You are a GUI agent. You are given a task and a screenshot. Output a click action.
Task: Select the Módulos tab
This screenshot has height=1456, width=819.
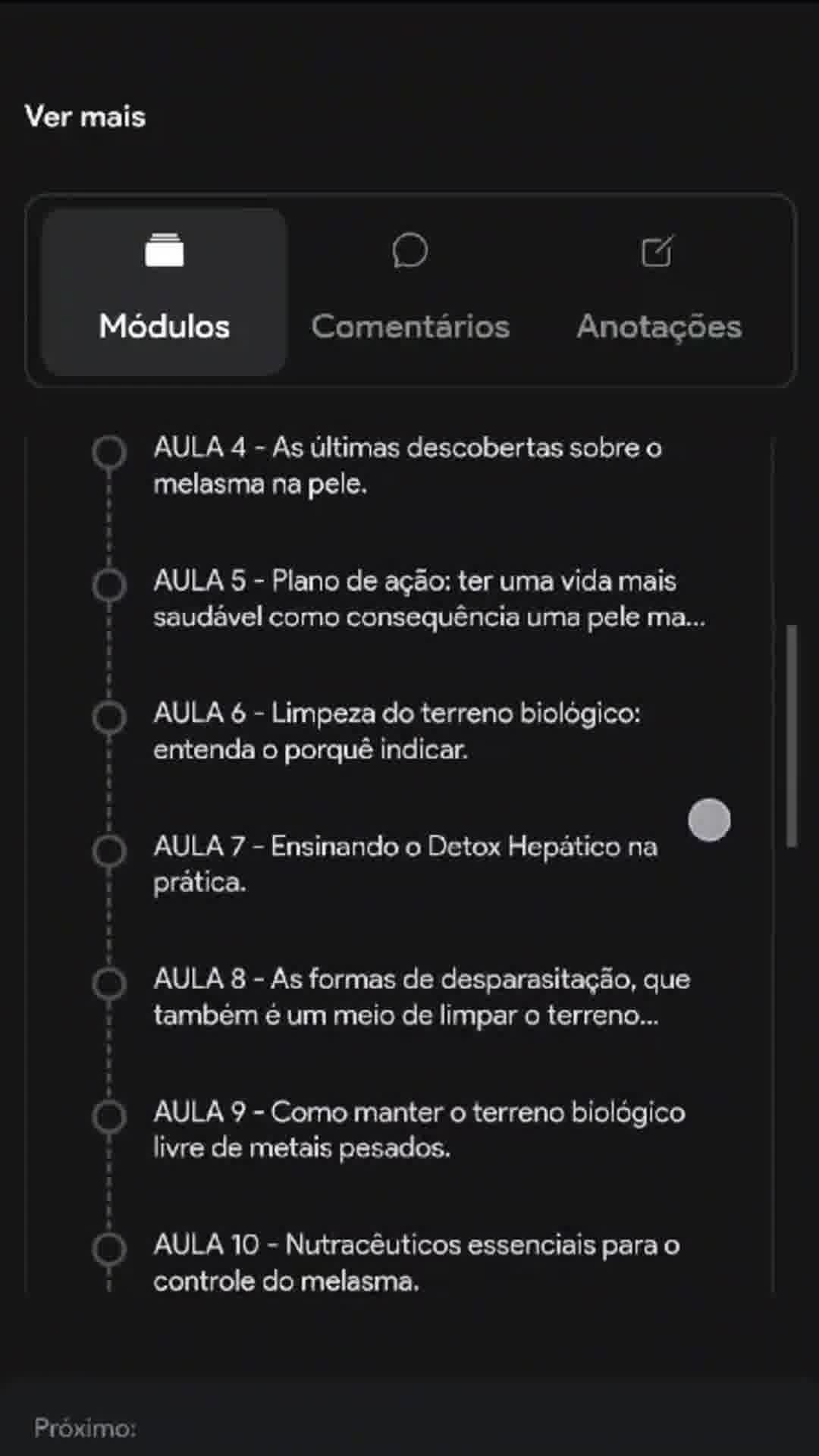click(165, 292)
